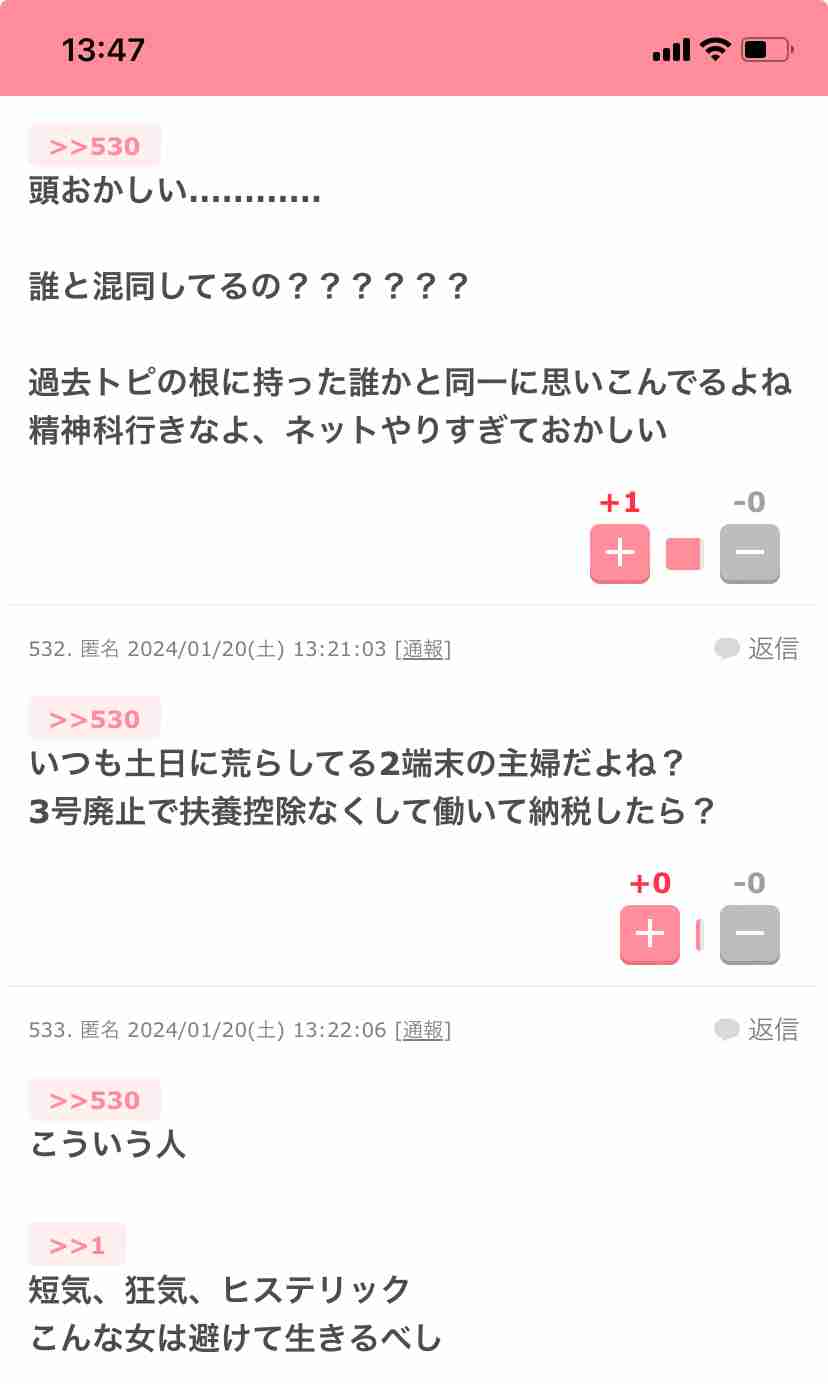Image resolution: width=828 pixels, height=1384 pixels.
Task: Report comment 533 via 通報
Action: coord(424,1030)
